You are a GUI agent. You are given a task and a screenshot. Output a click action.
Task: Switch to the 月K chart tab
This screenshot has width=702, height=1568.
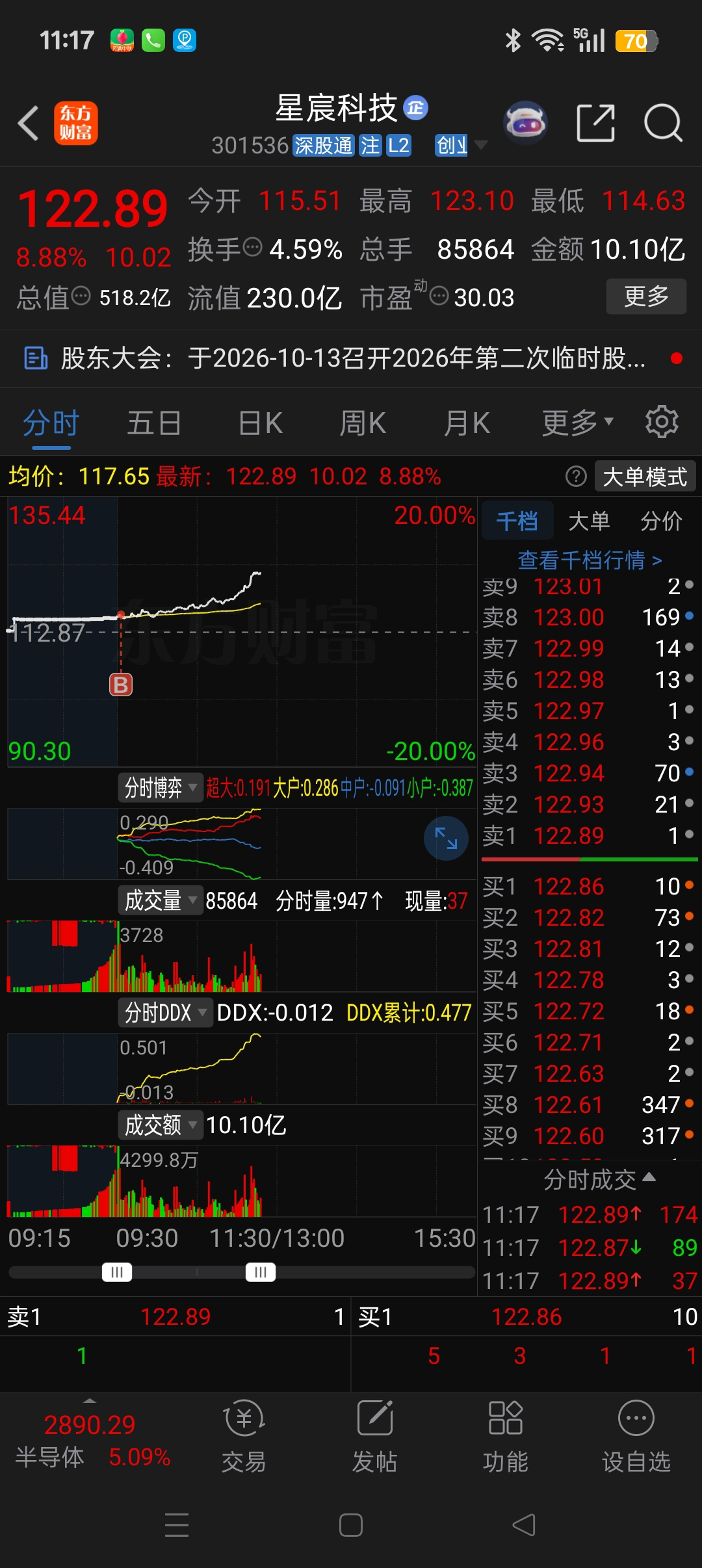point(467,423)
